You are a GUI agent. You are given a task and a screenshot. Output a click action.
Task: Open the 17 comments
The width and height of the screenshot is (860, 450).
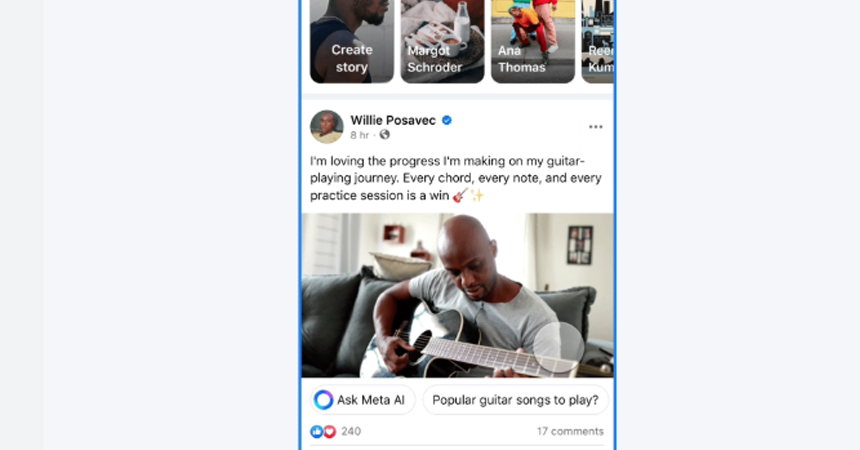click(570, 431)
